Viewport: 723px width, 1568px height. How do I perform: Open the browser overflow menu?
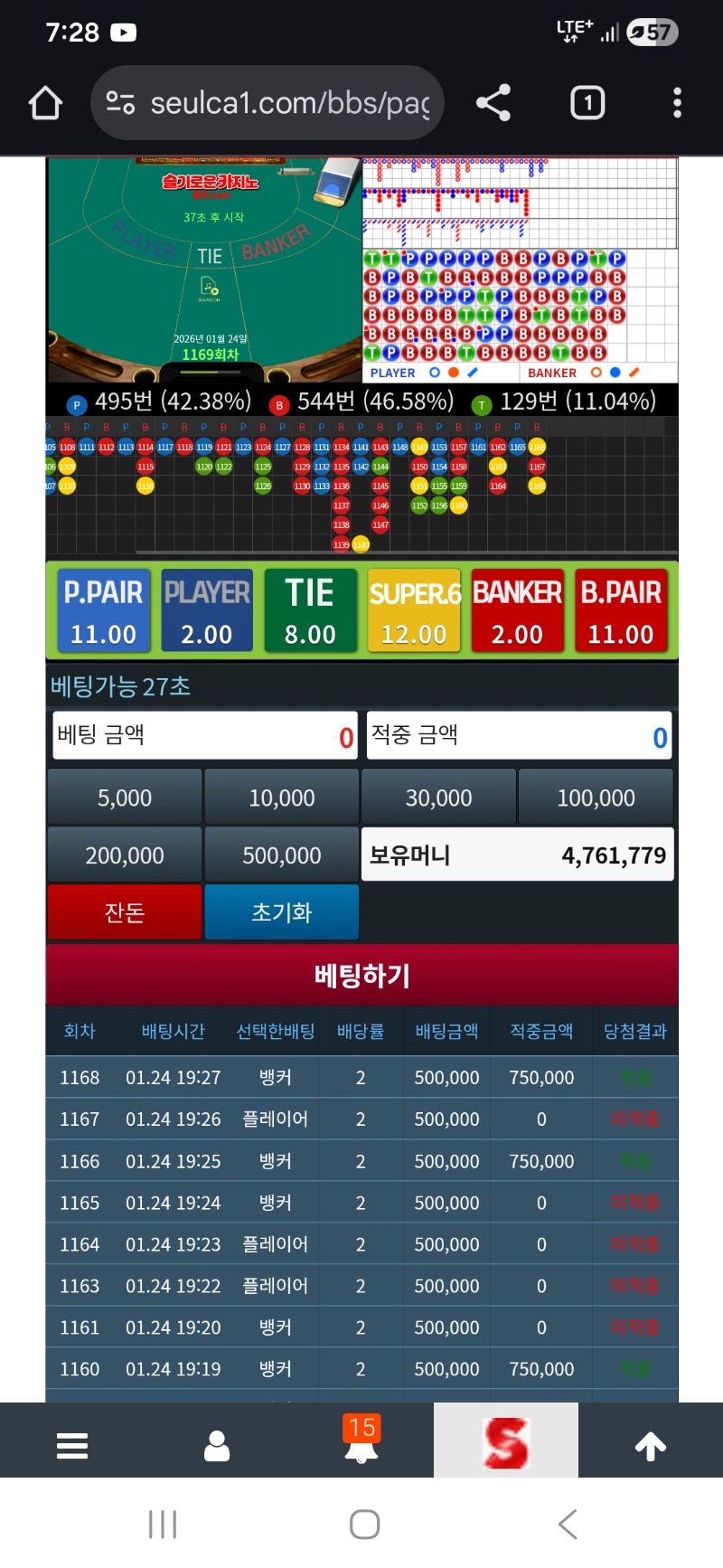point(677,103)
